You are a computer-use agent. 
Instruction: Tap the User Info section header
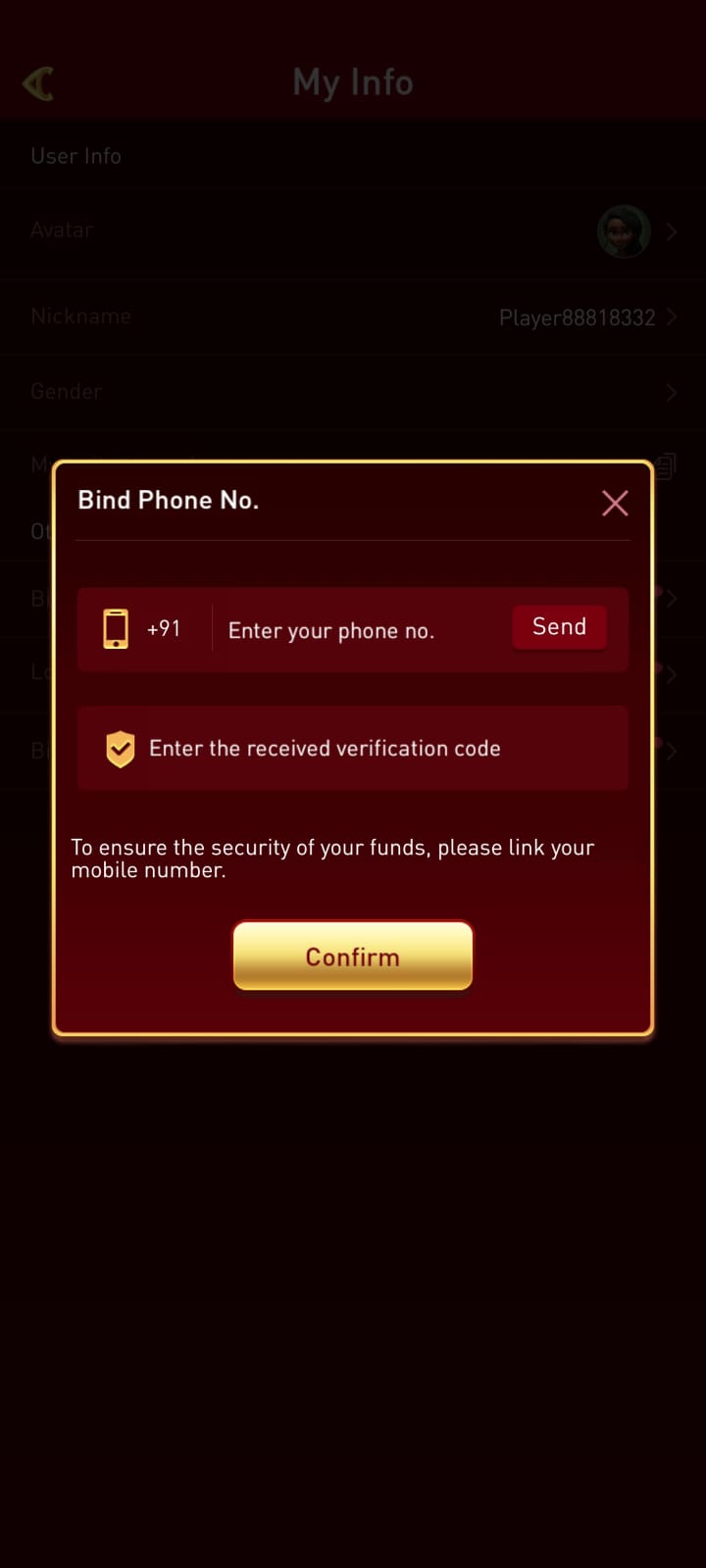point(76,155)
